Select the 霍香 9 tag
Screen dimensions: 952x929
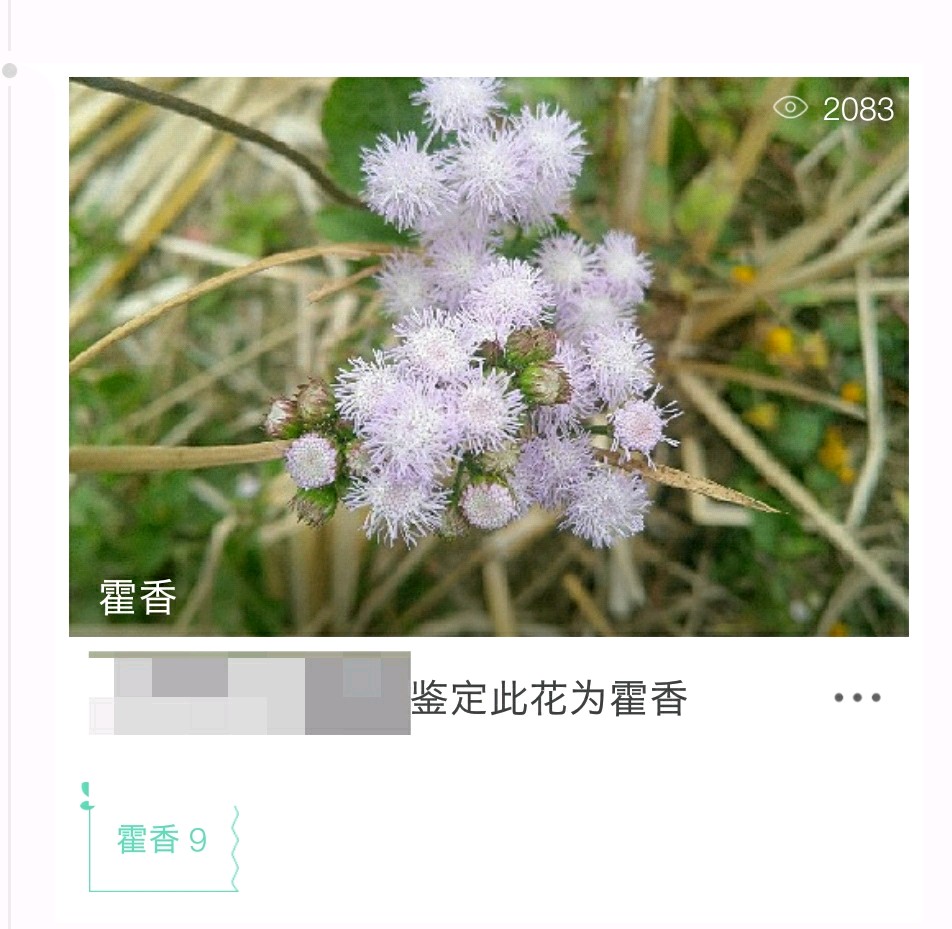162,840
